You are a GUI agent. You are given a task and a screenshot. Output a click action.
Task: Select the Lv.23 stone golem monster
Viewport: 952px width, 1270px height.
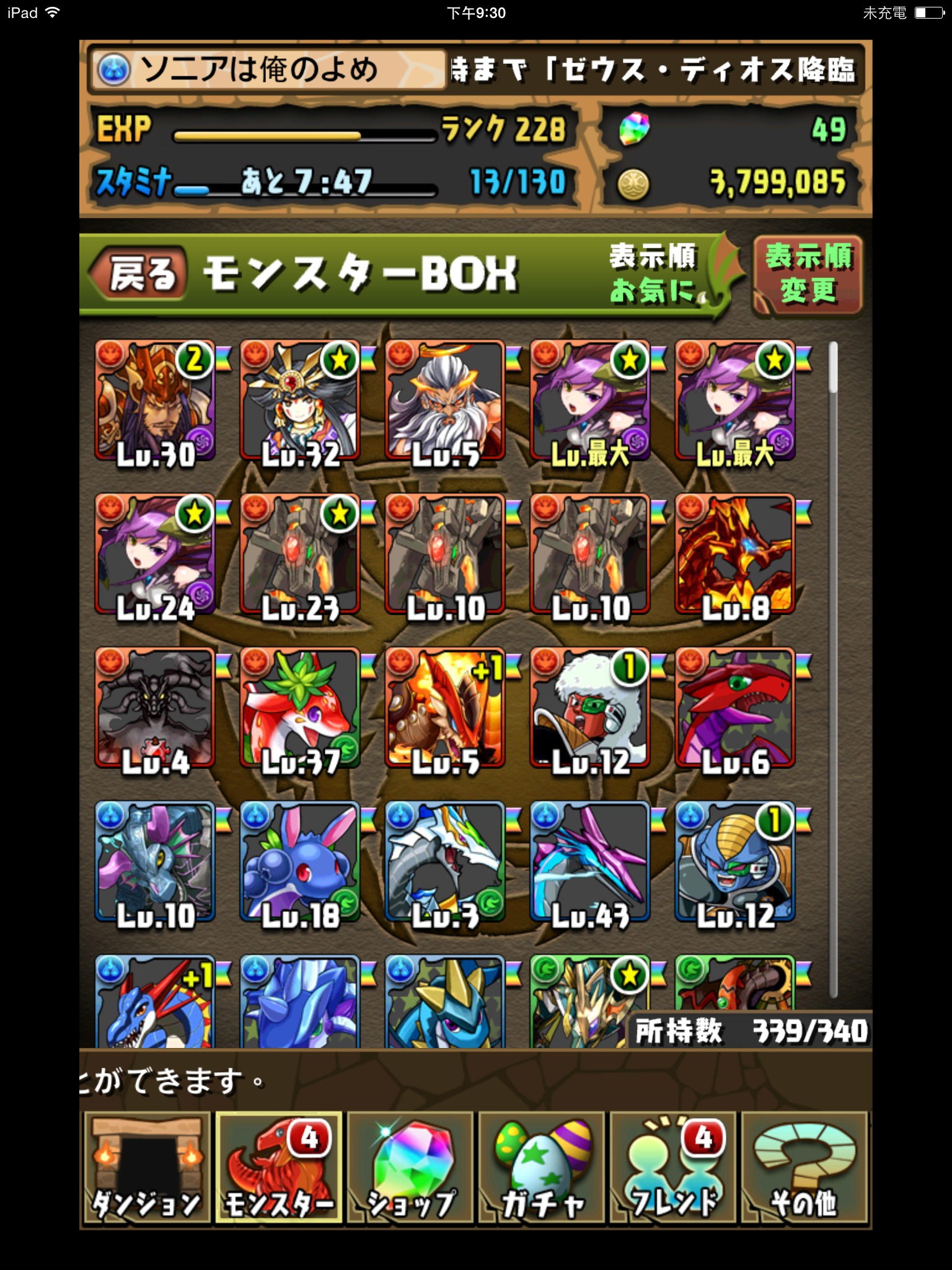(x=300, y=554)
